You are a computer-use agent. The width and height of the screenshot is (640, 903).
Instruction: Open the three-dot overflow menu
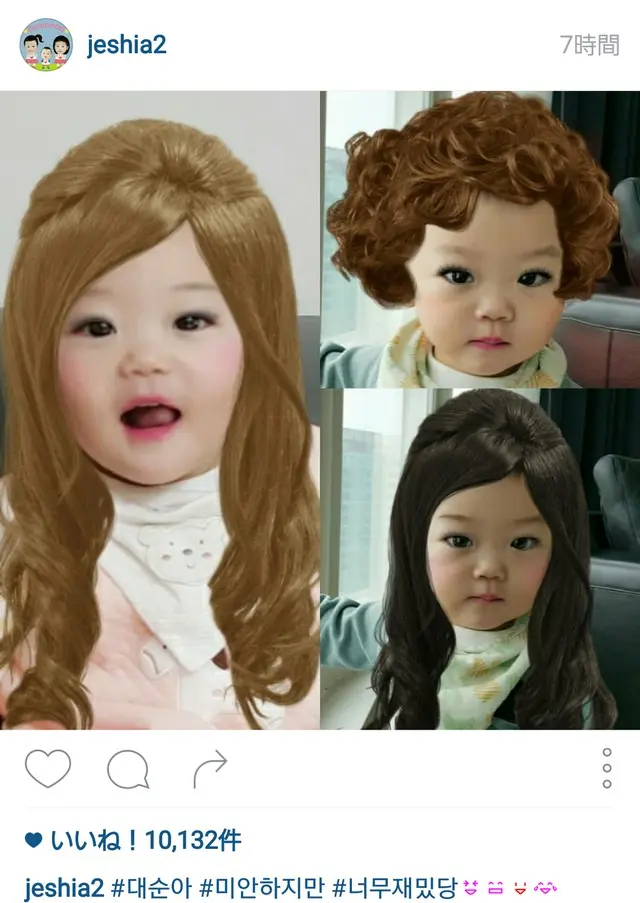point(607,768)
